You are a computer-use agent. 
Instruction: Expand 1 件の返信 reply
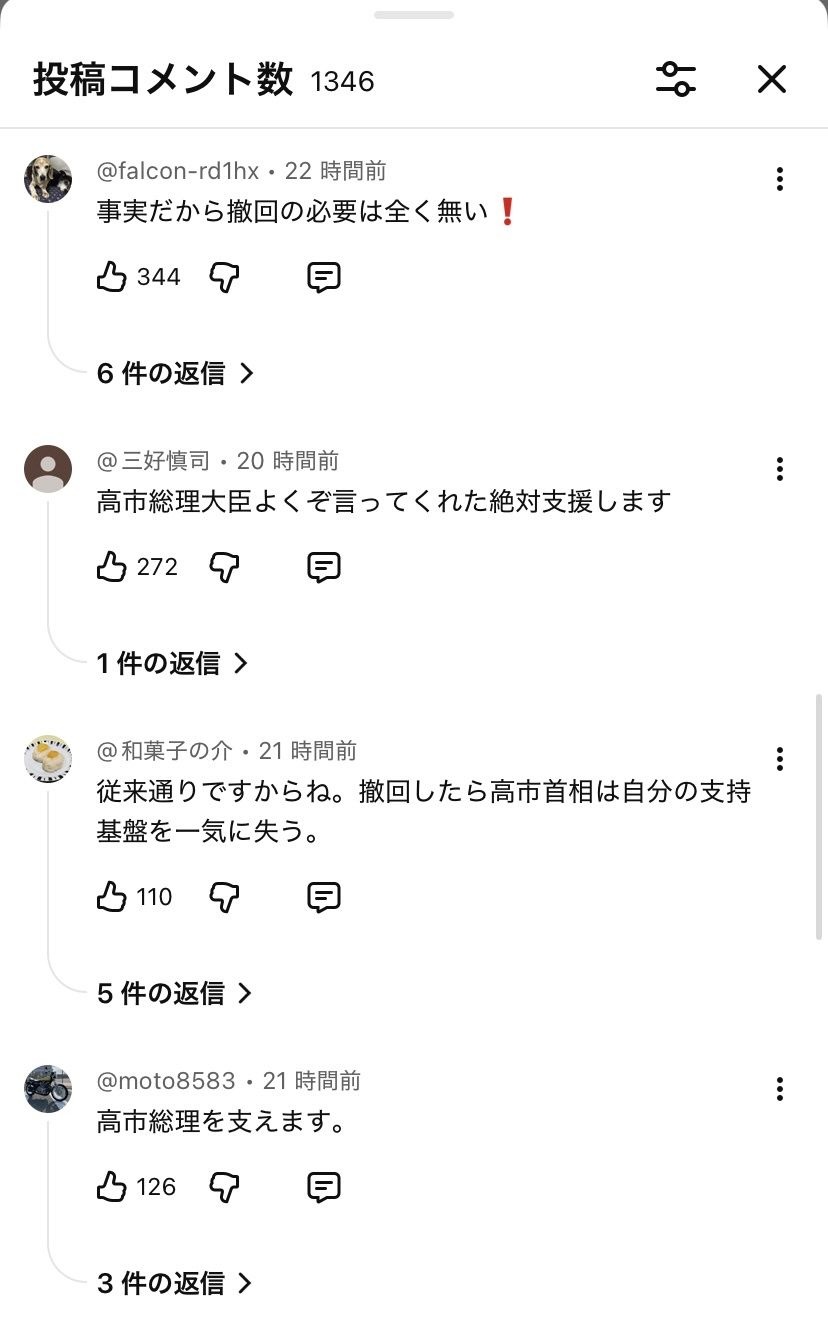(172, 663)
